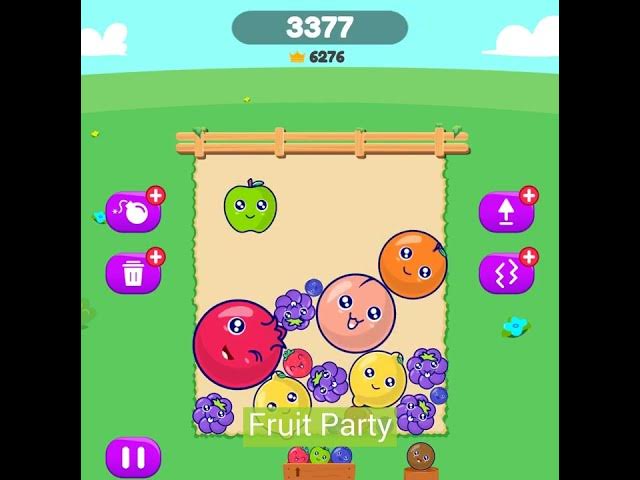Use the bomb power-up

pos(133,212)
